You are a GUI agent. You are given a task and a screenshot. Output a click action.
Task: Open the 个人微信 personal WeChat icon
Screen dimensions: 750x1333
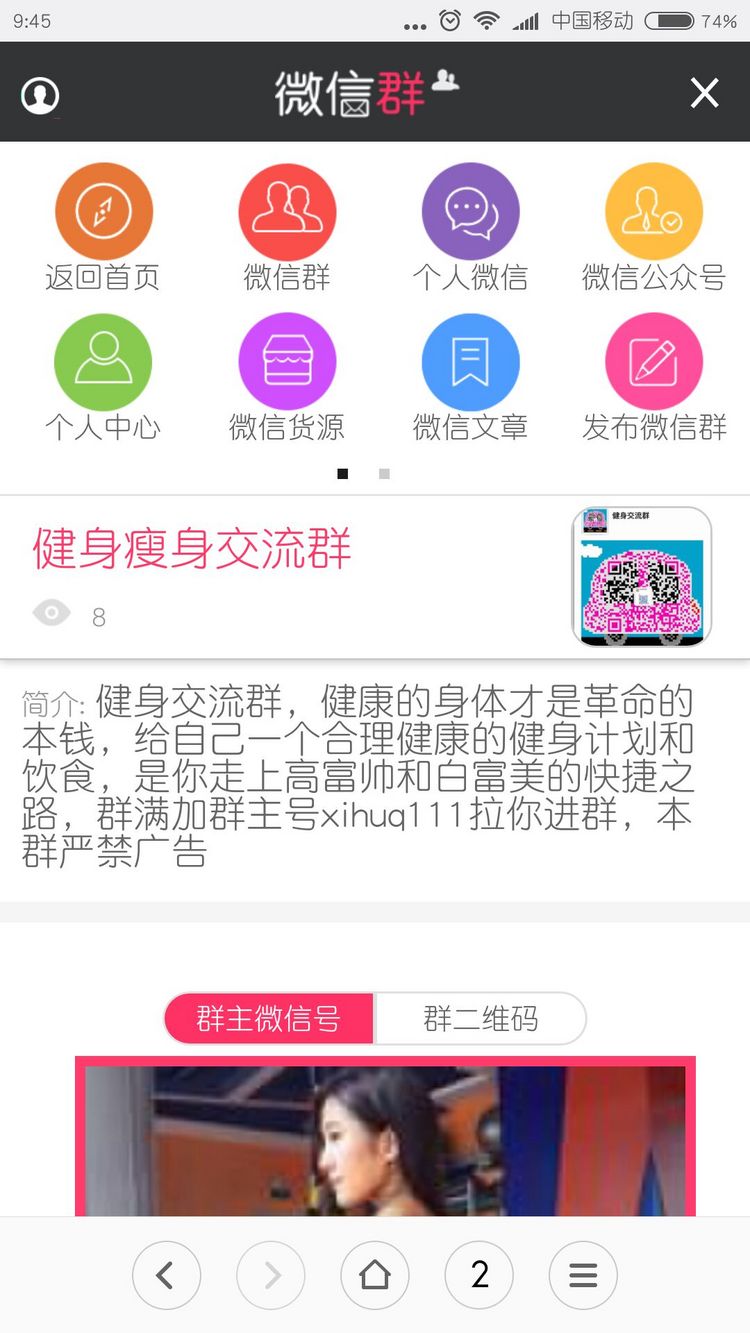470,212
